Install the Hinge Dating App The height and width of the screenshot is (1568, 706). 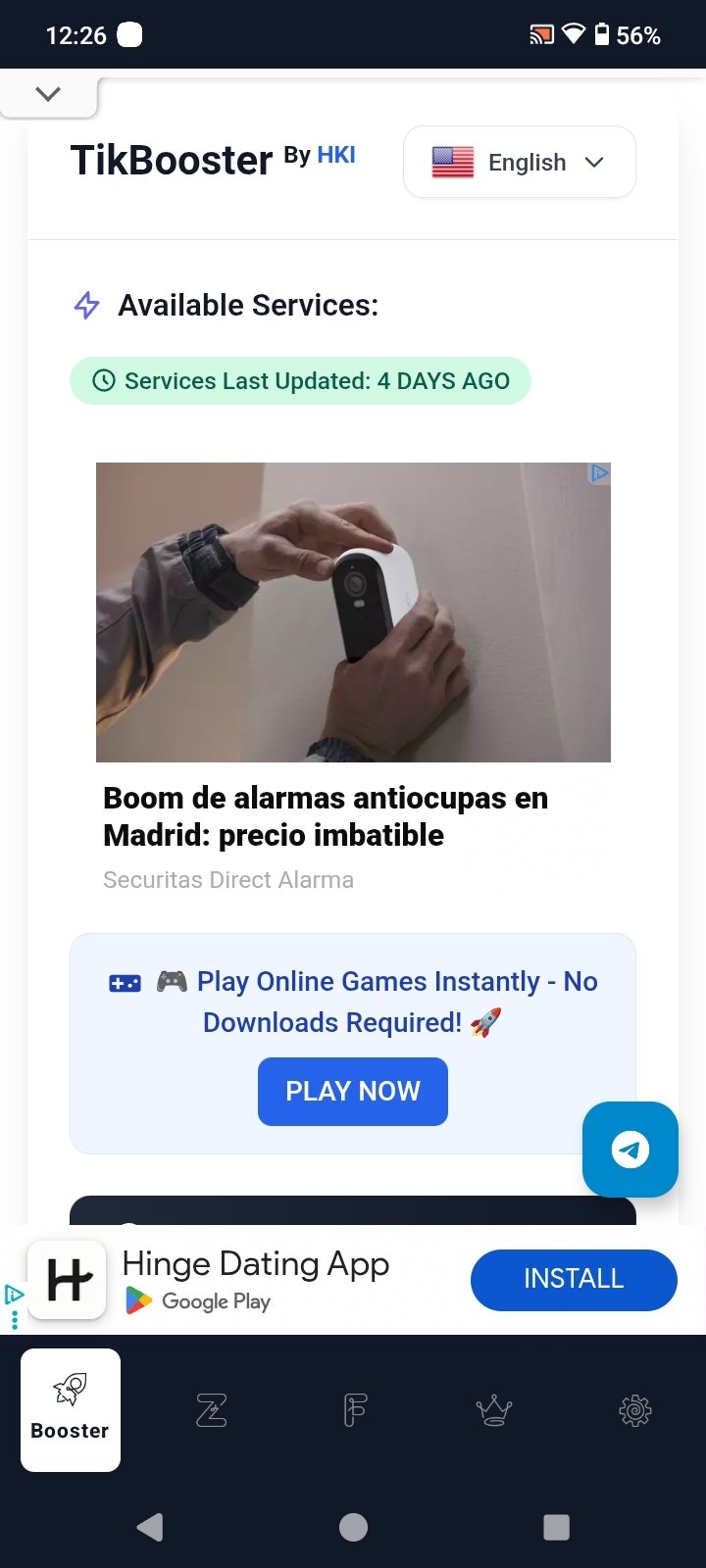pos(574,1279)
